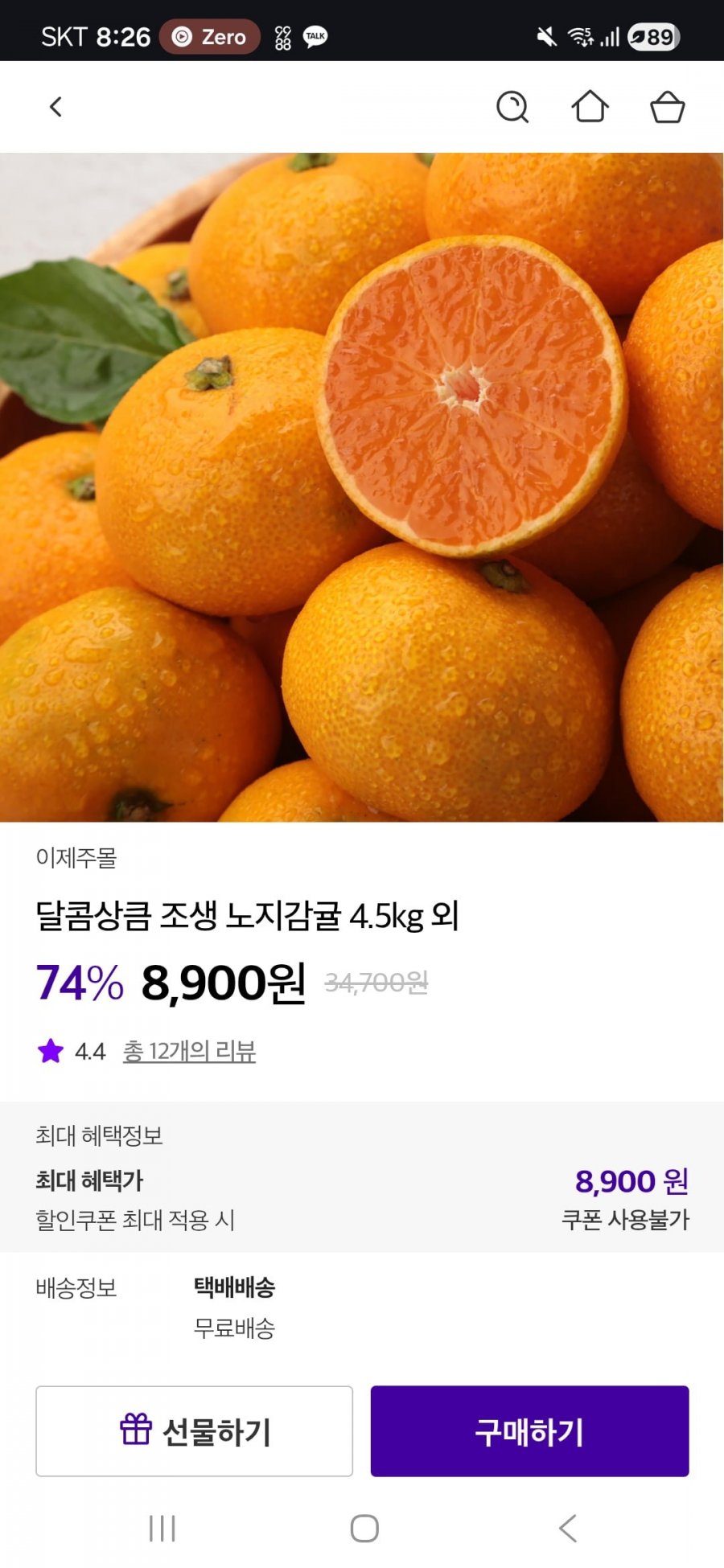
Task: Open the 이제주몰 seller page
Action: coord(76,858)
